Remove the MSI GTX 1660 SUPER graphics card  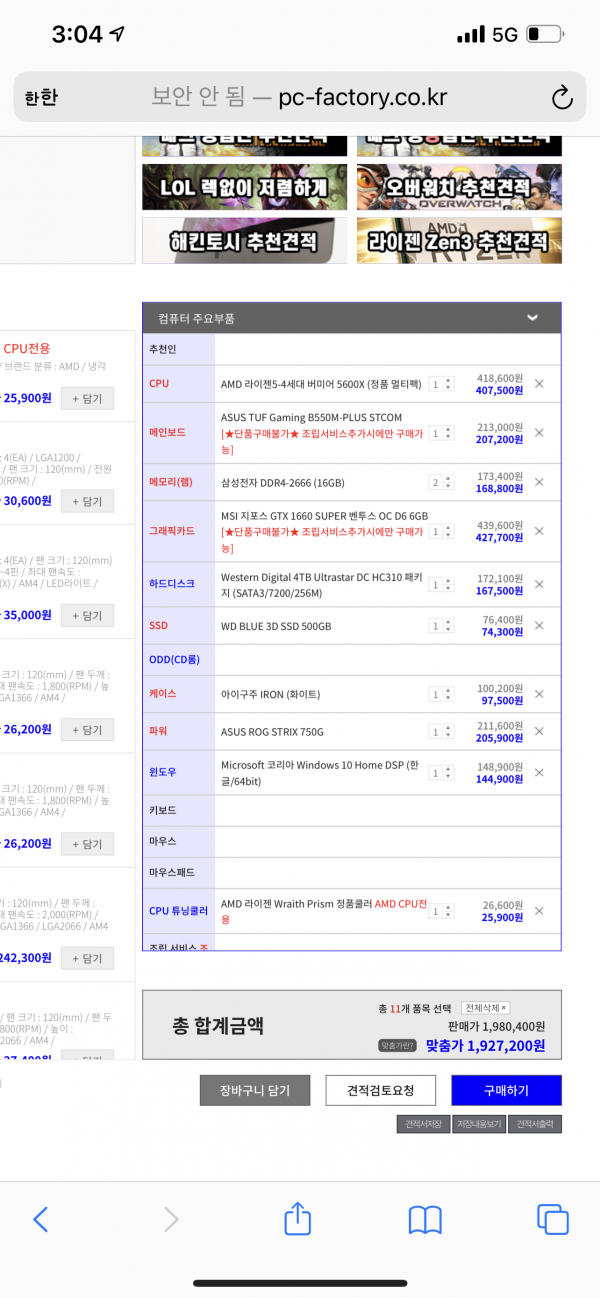click(539, 530)
